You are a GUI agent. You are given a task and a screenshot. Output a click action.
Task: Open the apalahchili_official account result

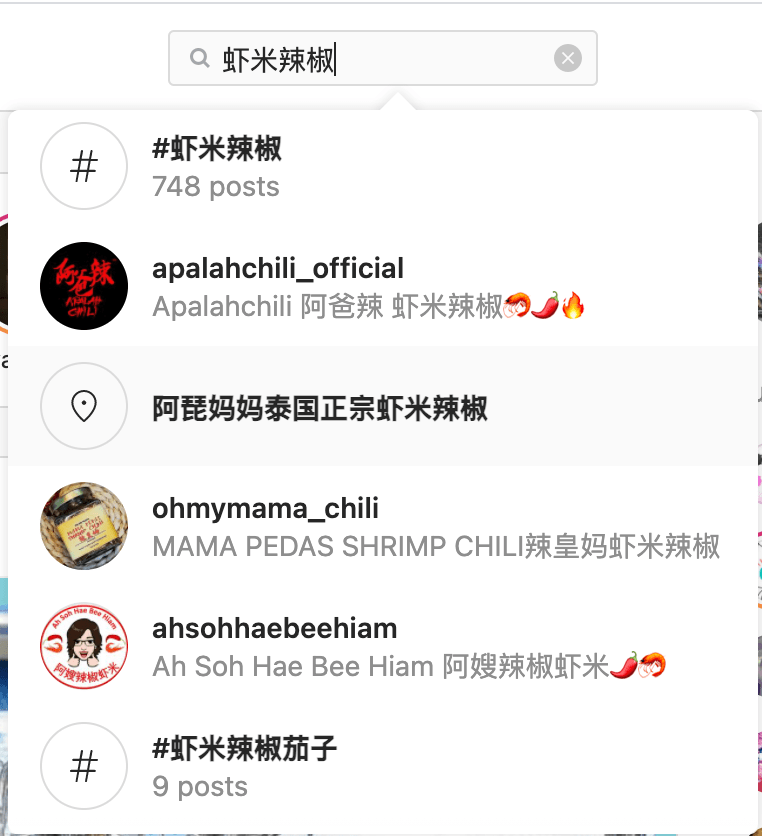(278, 268)
